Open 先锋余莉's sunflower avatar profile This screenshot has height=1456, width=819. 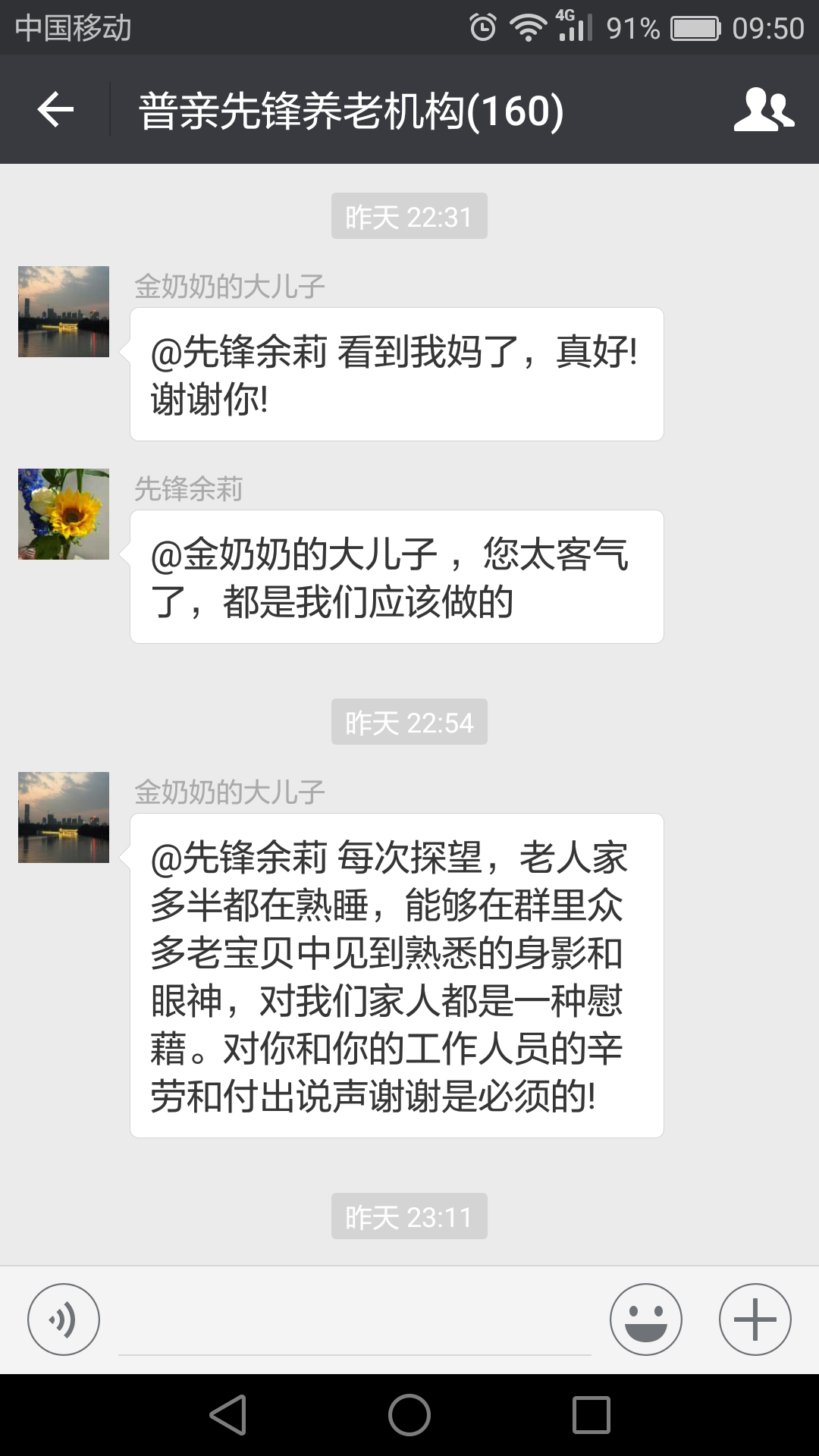[64, 514]
